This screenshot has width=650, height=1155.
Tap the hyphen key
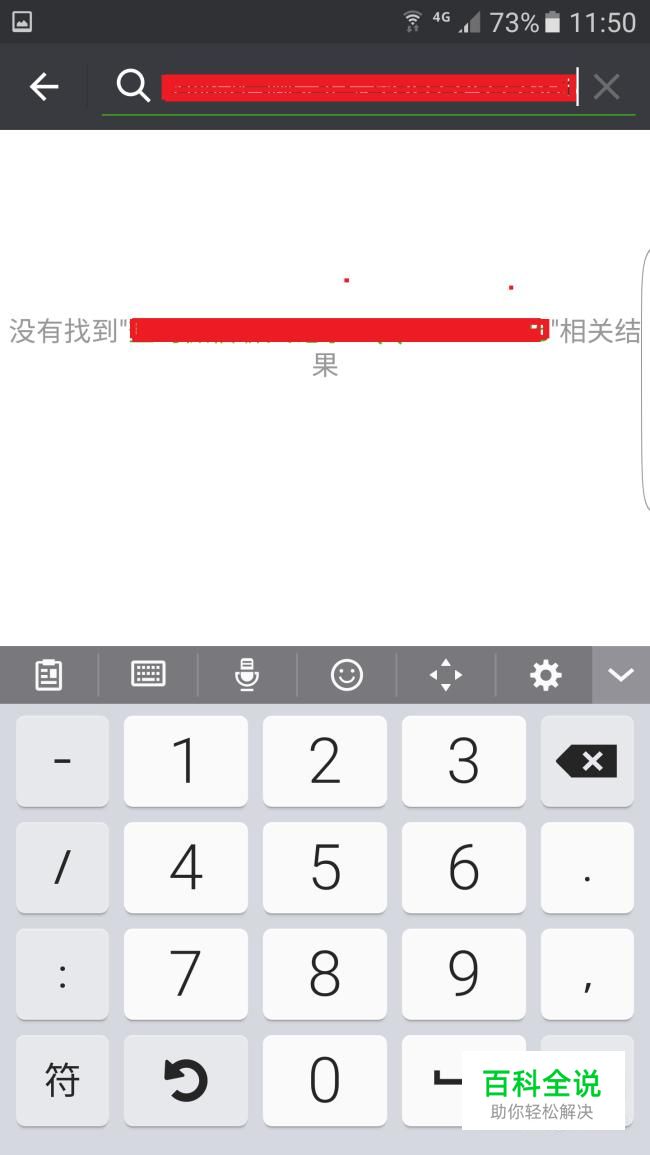pos(63,761)
